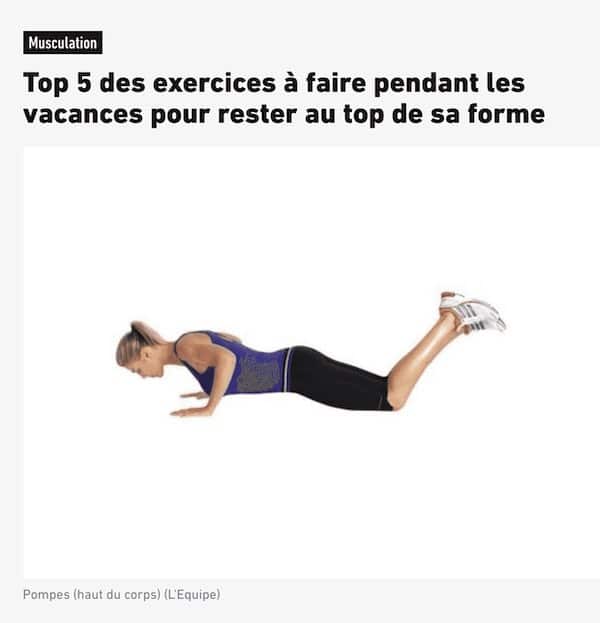Open the Musculation category tag
Screen dimensions: 600x623
(x=62, y=43)
